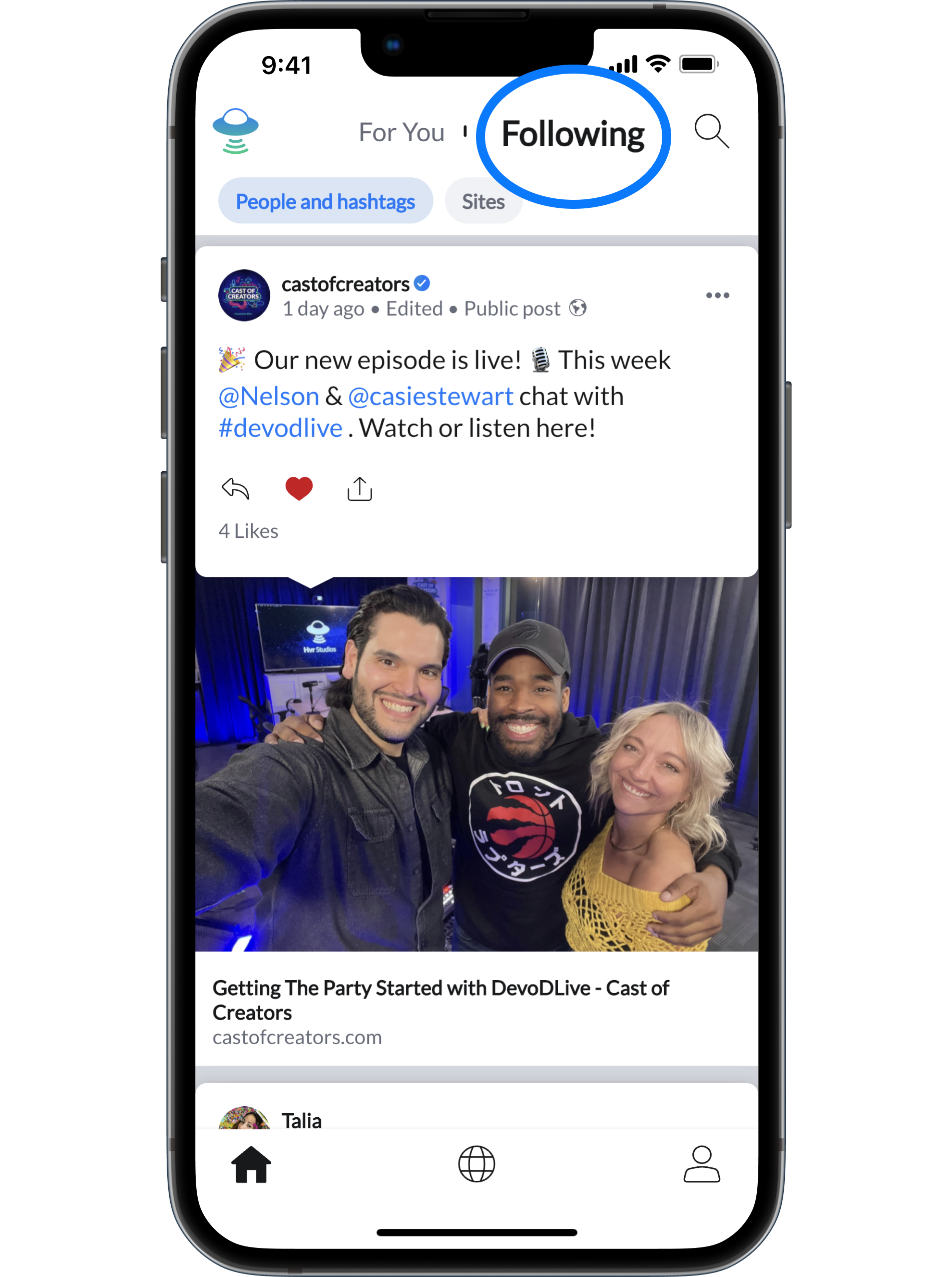Open the globe explore tab
The height and width of the screenshot is (1277, 952).
pyautogui.click(x=476, y=1164)
